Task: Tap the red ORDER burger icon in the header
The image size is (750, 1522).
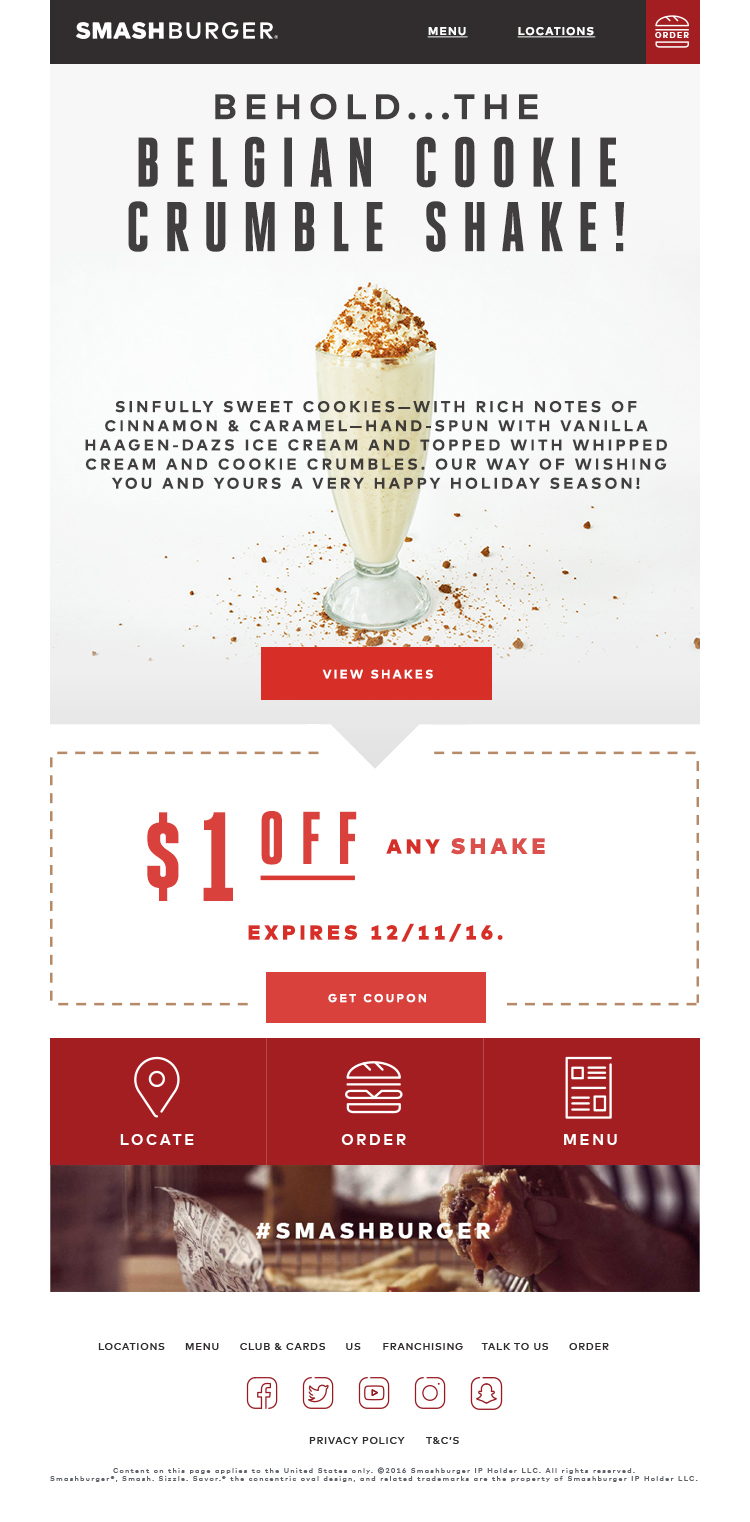Action: pos(672,32)
